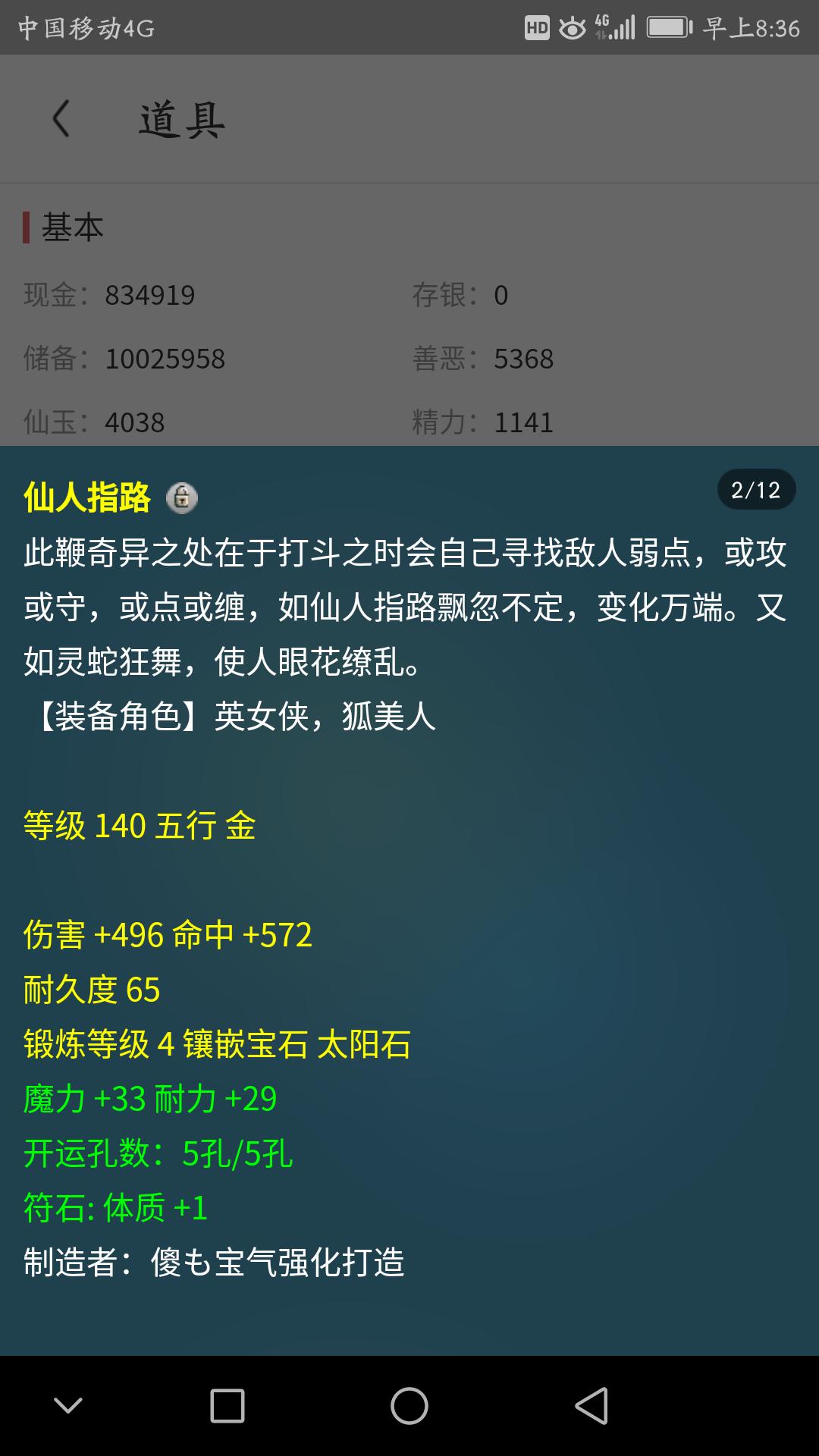
Task: Go back from the 道具 page
Action: tap(61, 119)
